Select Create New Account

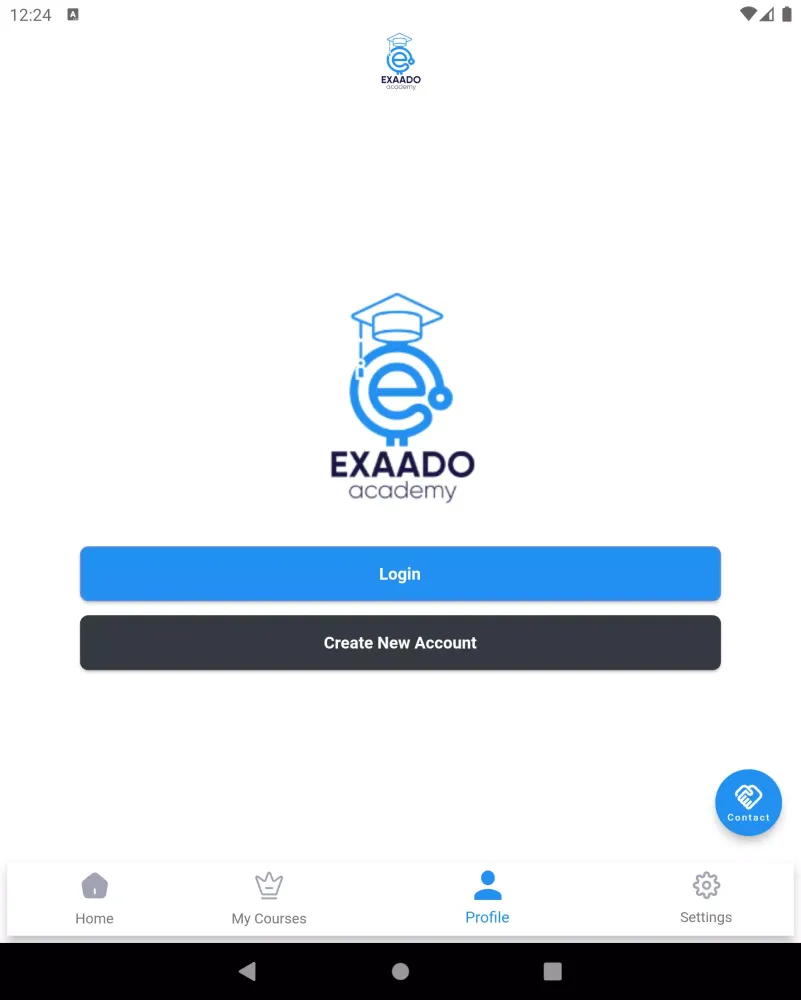coord(400,643)
